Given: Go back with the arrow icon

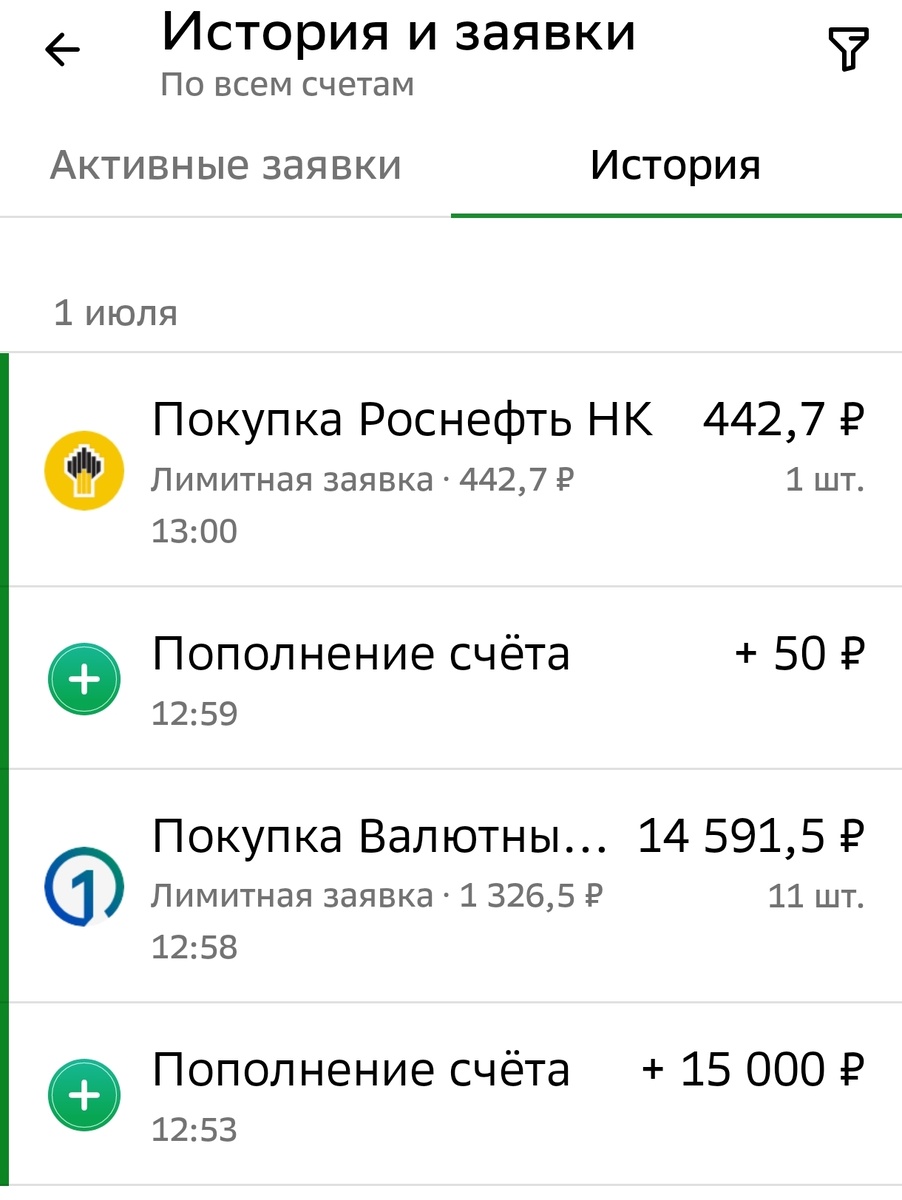Looking at the screenshot, I should pos(63,50).
